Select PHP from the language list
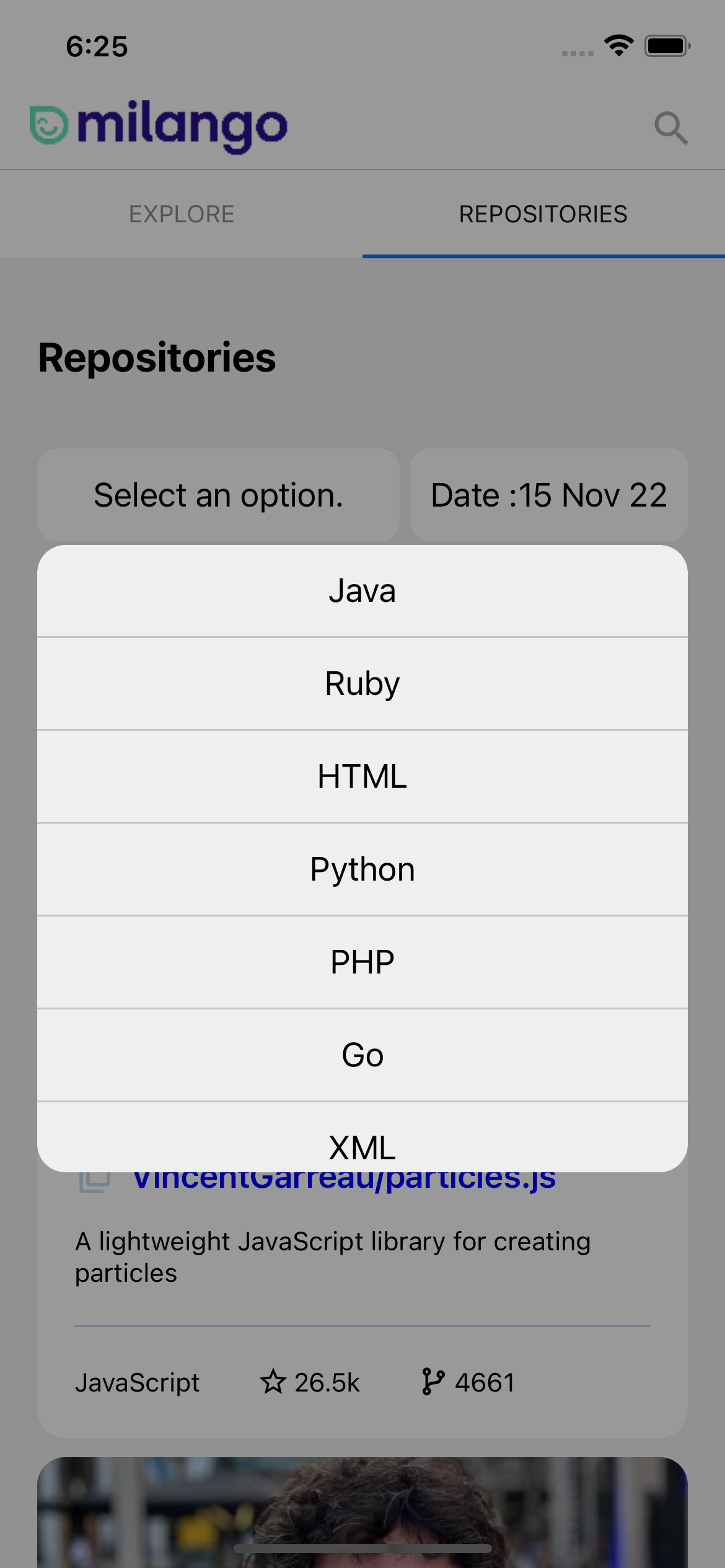Screen dimensions: 725x1568 click(362, 961)
